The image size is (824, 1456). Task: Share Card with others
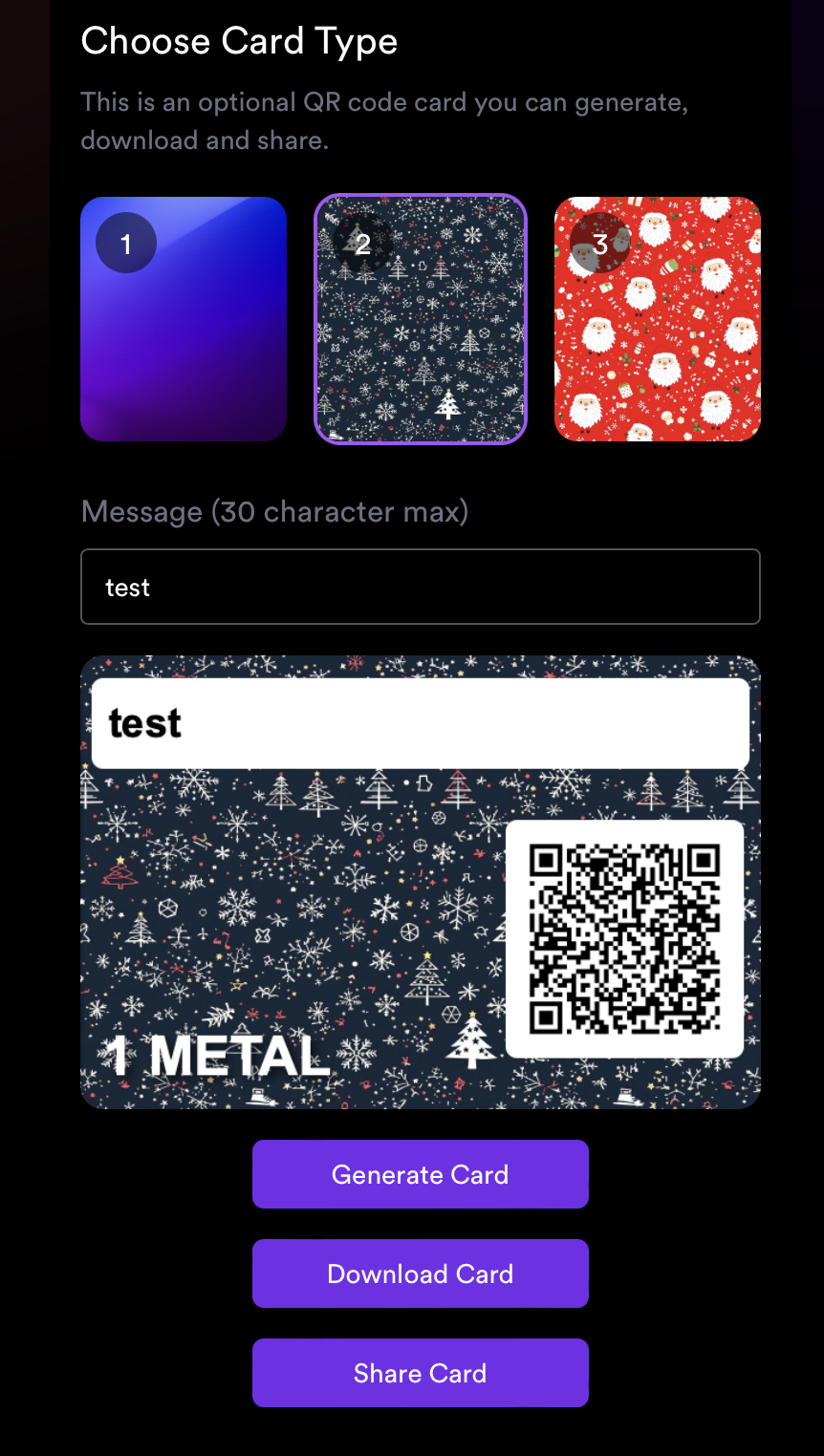pos(421,1373)
